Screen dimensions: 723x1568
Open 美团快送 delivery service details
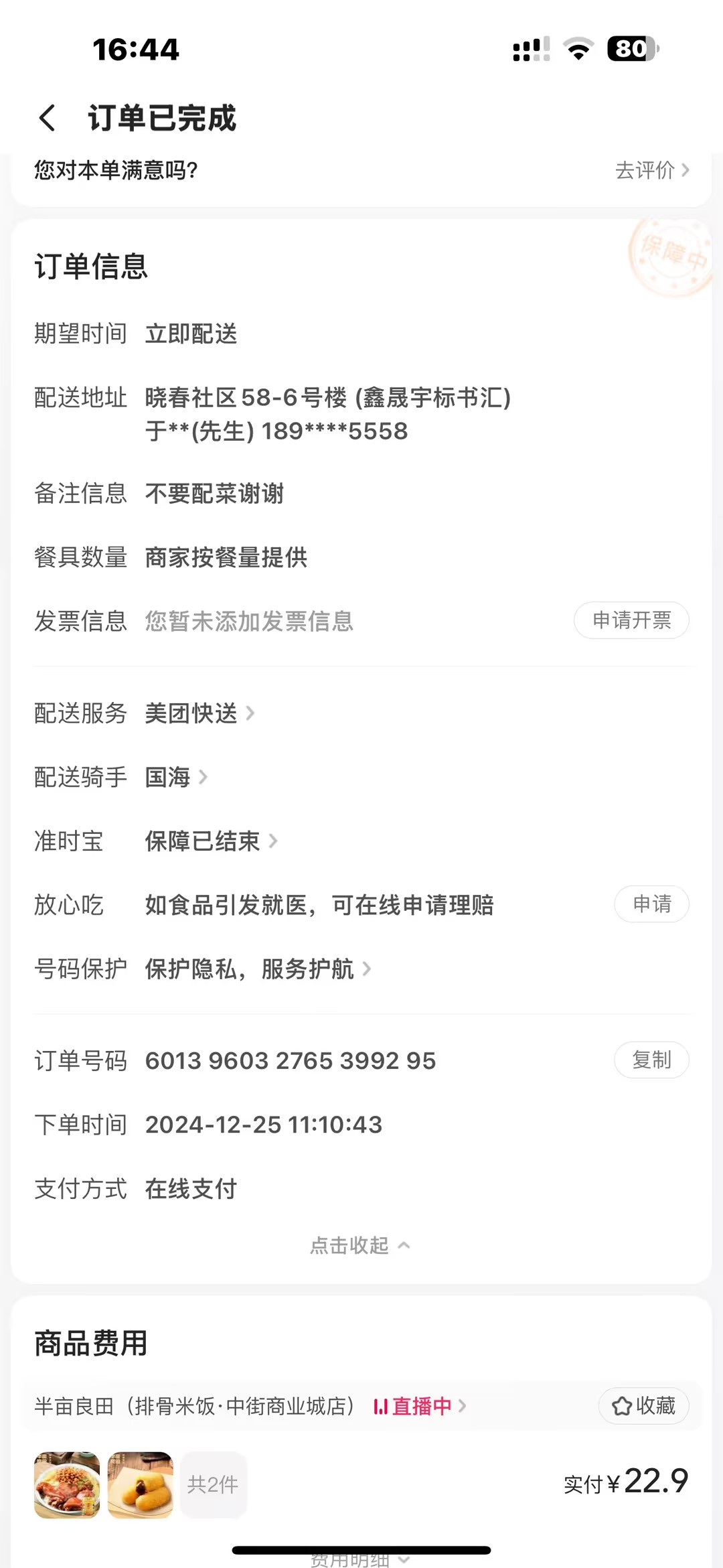click(x=199, y=713)
